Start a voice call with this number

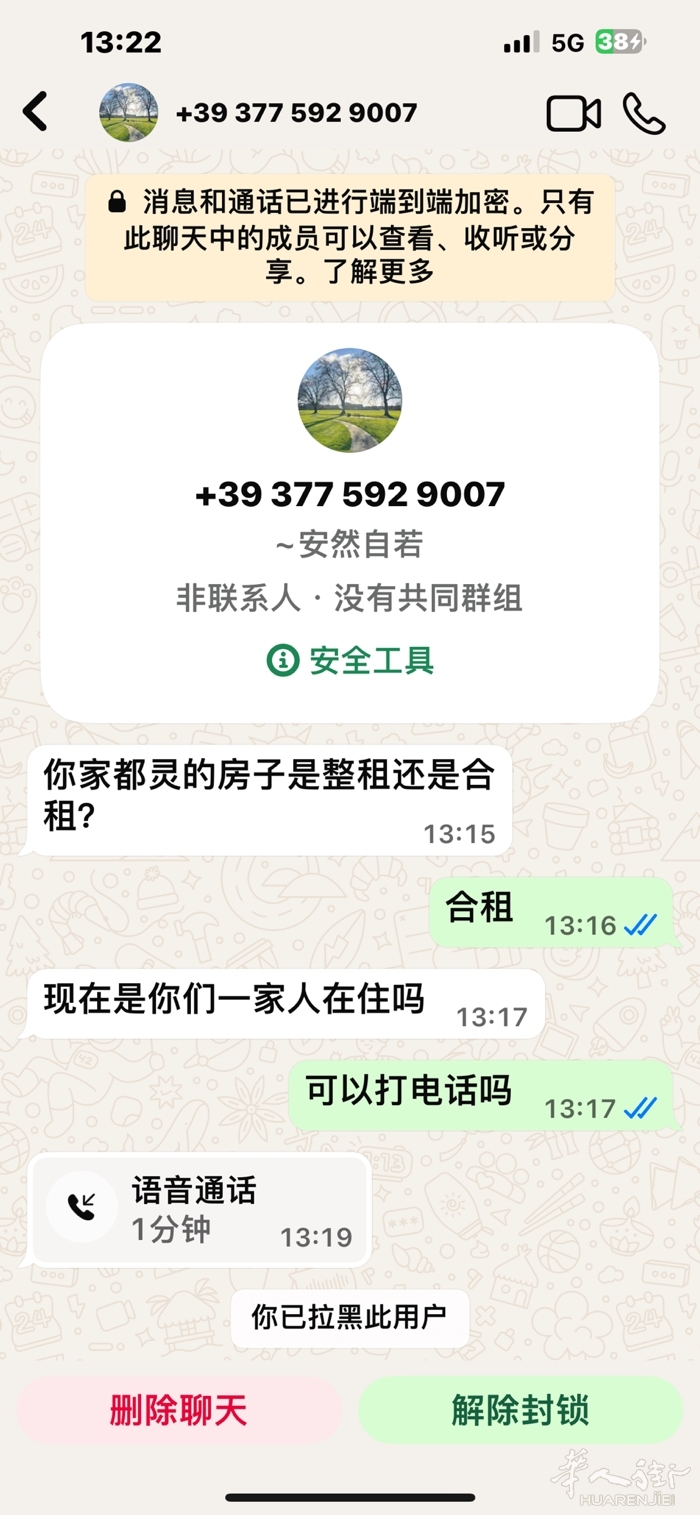[643, 113]
